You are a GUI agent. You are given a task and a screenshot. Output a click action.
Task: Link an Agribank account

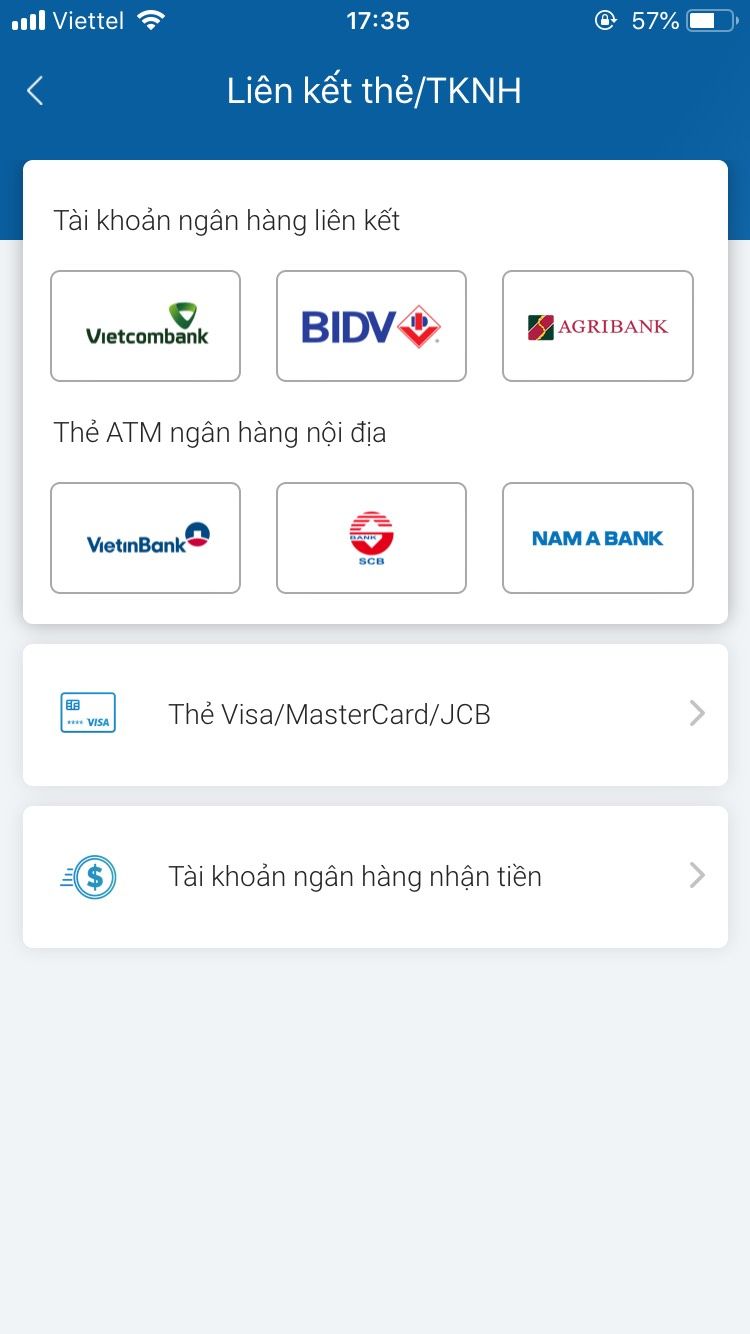(597, 326)
